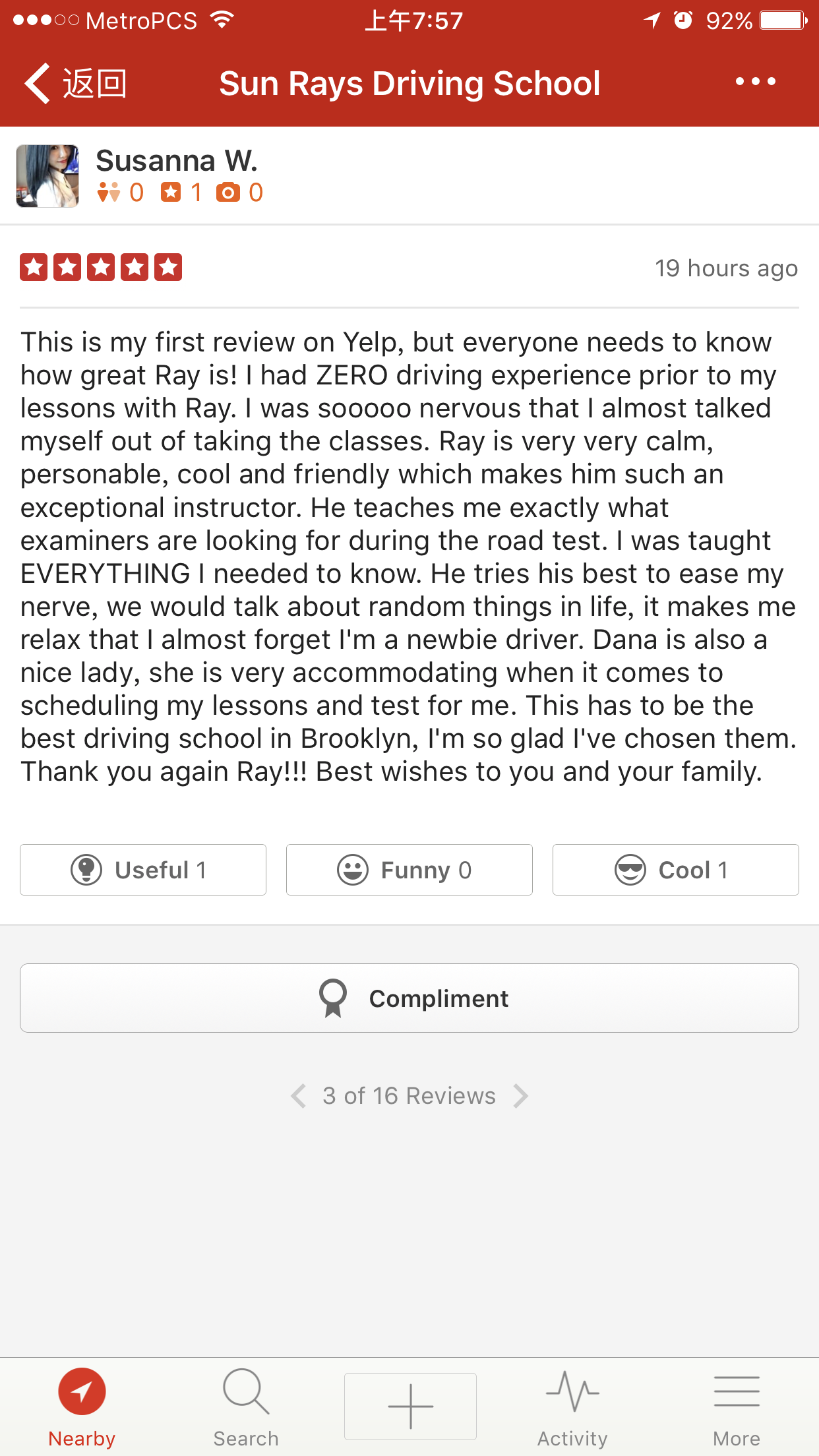
Task: Go back using the 返回 button
Action: (76, 84)
